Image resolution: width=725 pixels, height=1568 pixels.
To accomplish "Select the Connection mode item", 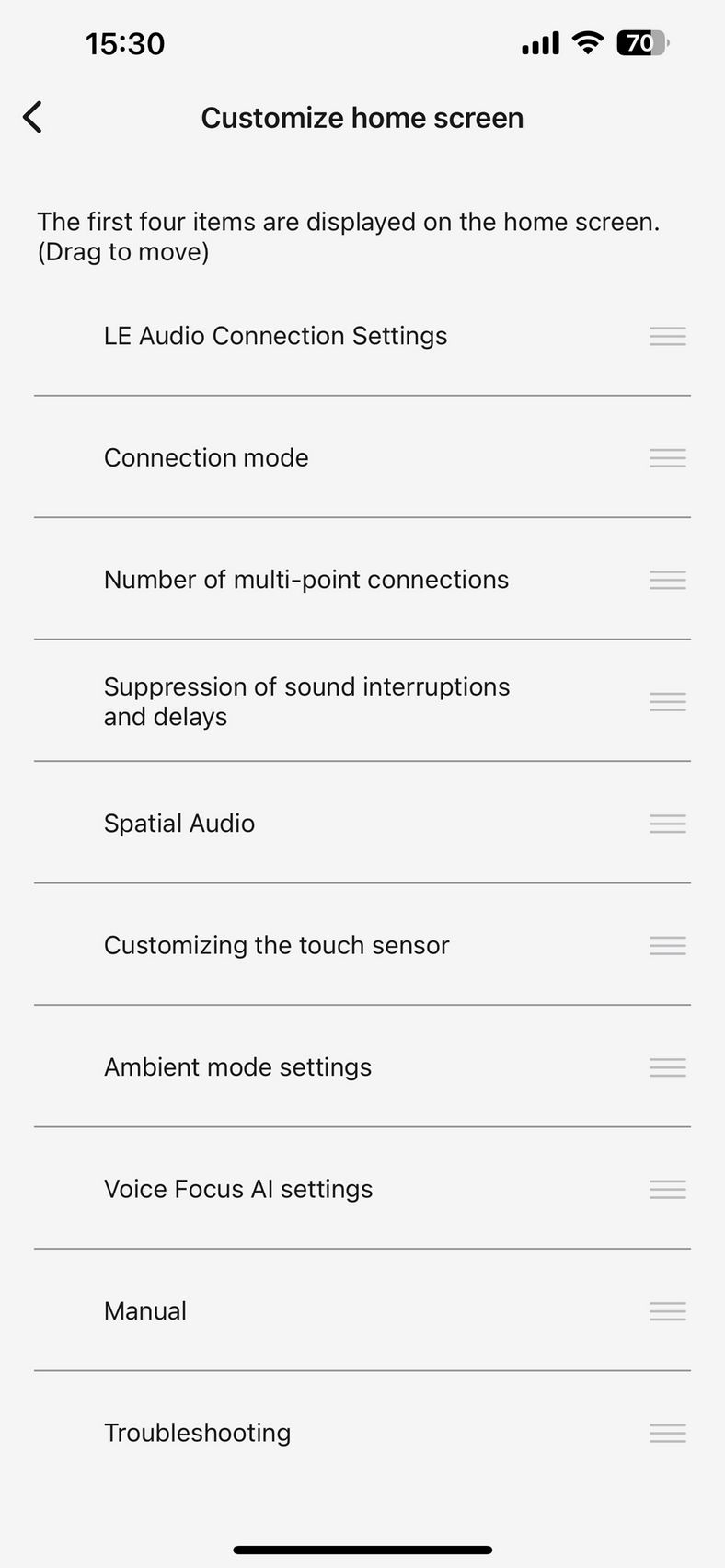I will 362,457.
